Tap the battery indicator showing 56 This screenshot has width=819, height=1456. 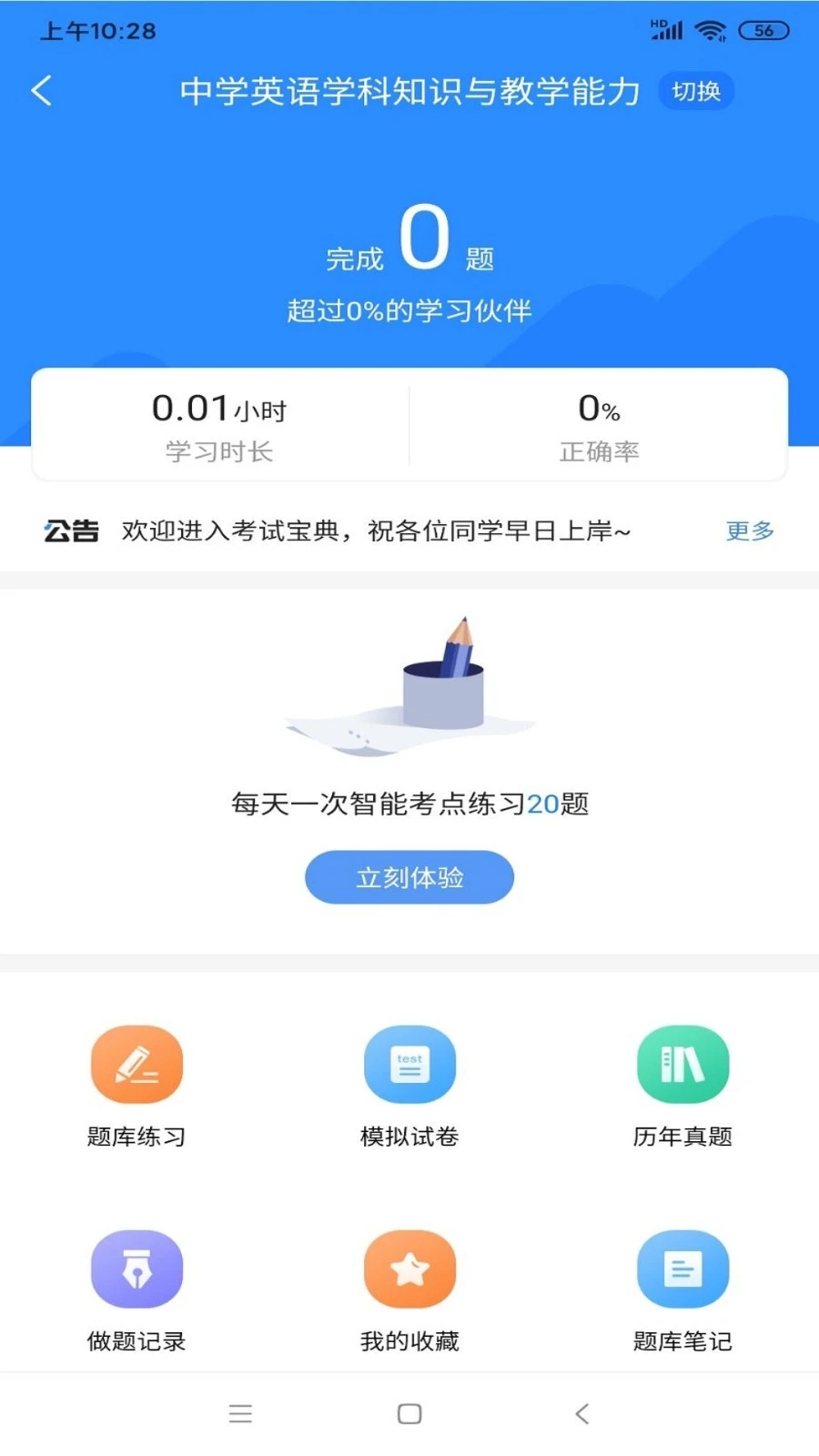[x=764, y=29]
